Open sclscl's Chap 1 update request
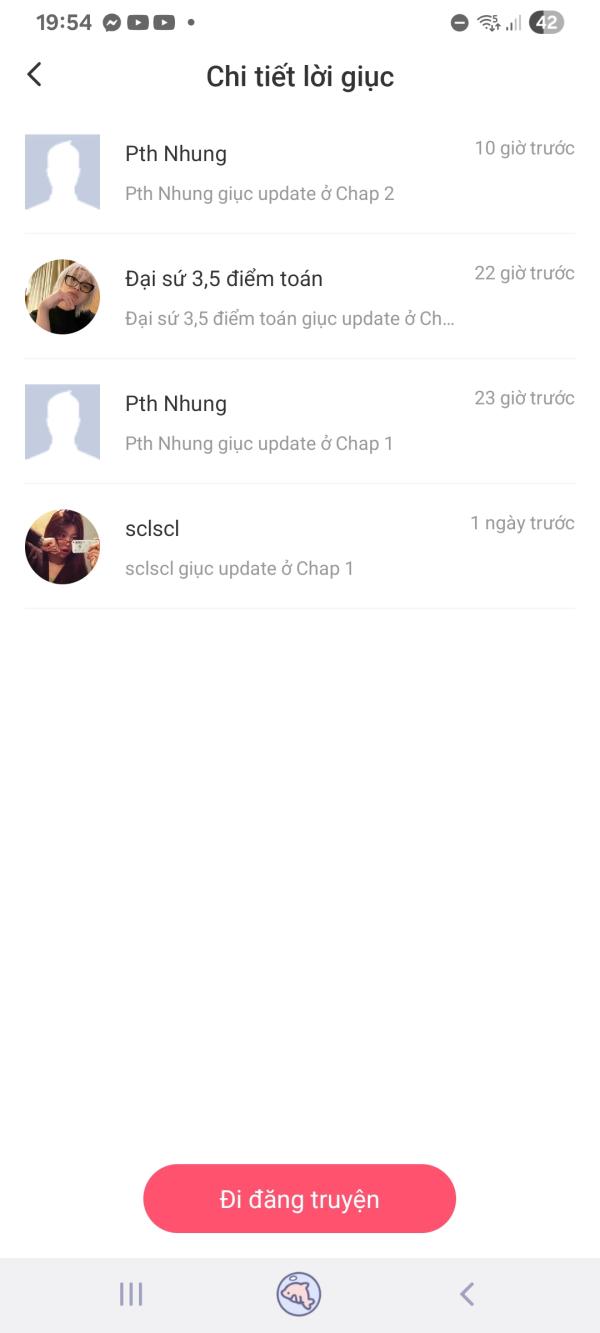 (x=300, y=547)
